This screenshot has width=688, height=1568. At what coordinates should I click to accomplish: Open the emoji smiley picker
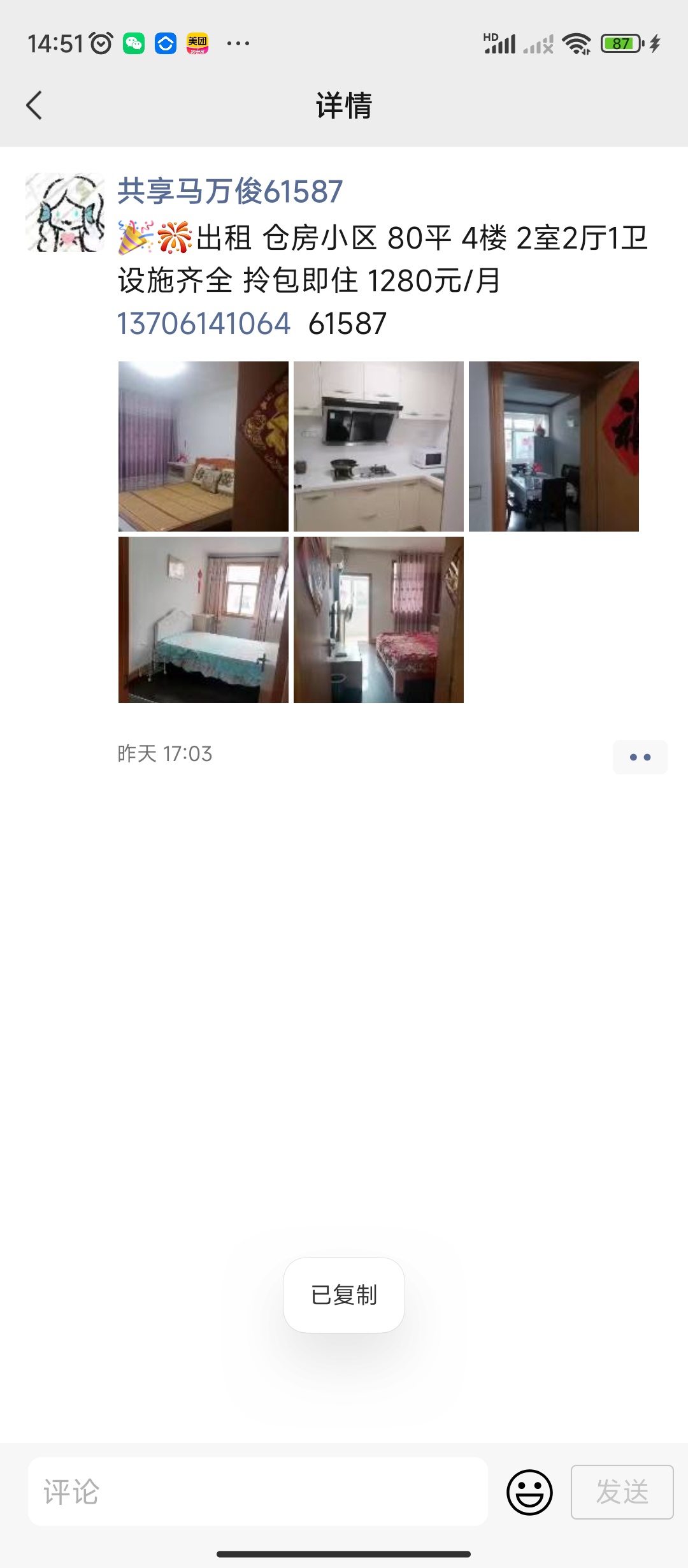tap(529, 1492)
